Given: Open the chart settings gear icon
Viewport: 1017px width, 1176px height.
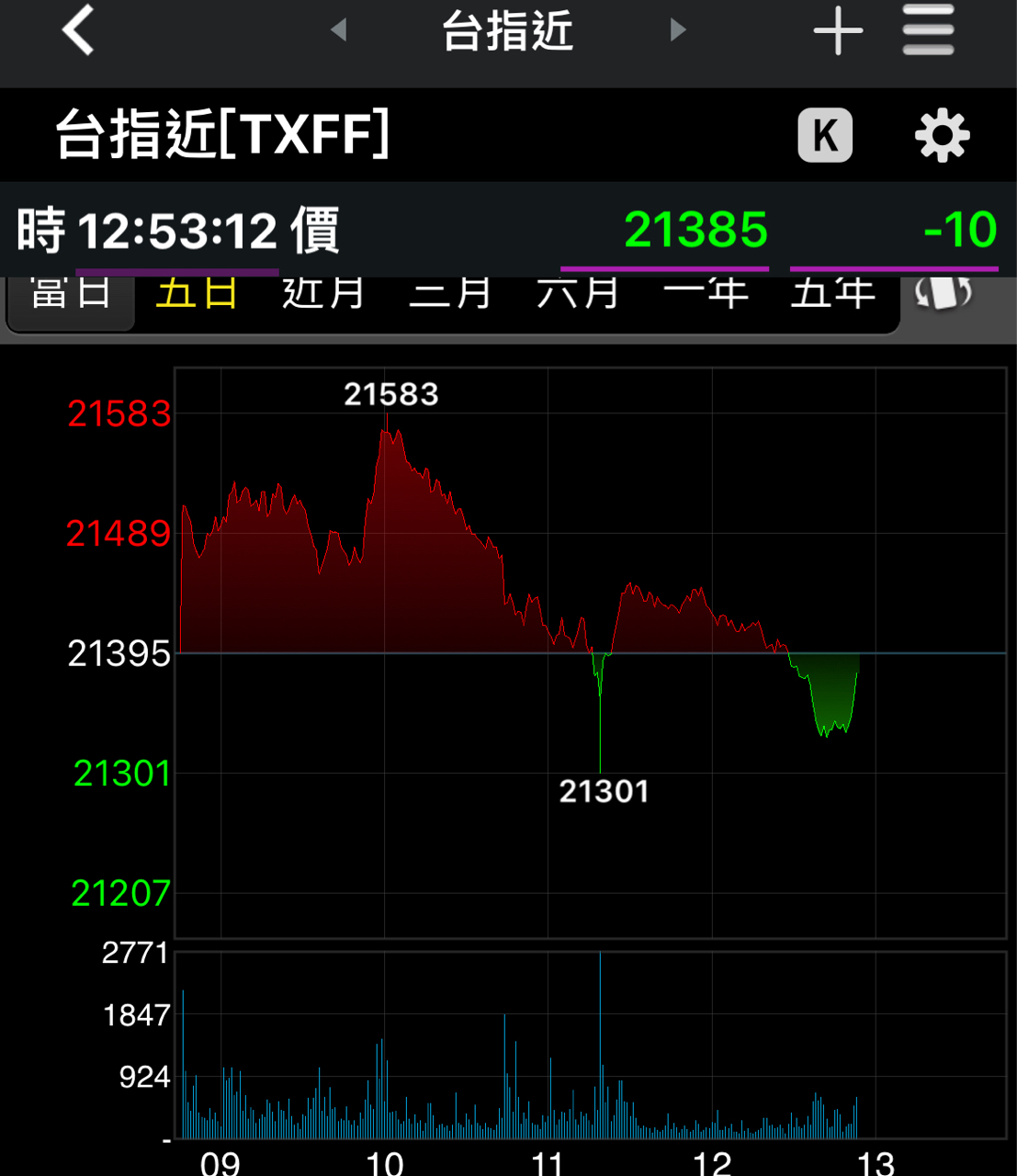Looking at the screenshot, I should (942, 134).
